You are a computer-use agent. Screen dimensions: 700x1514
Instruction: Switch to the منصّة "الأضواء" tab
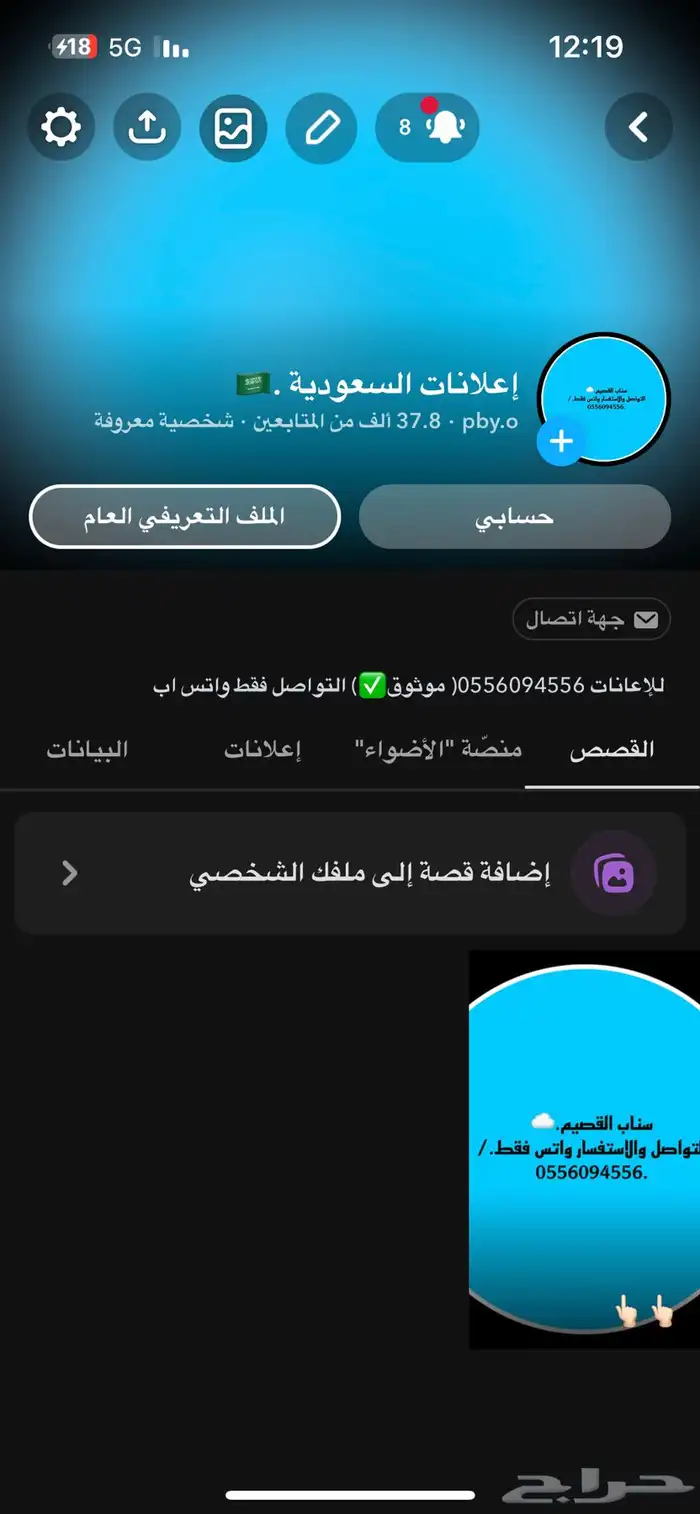pos(439,750)
